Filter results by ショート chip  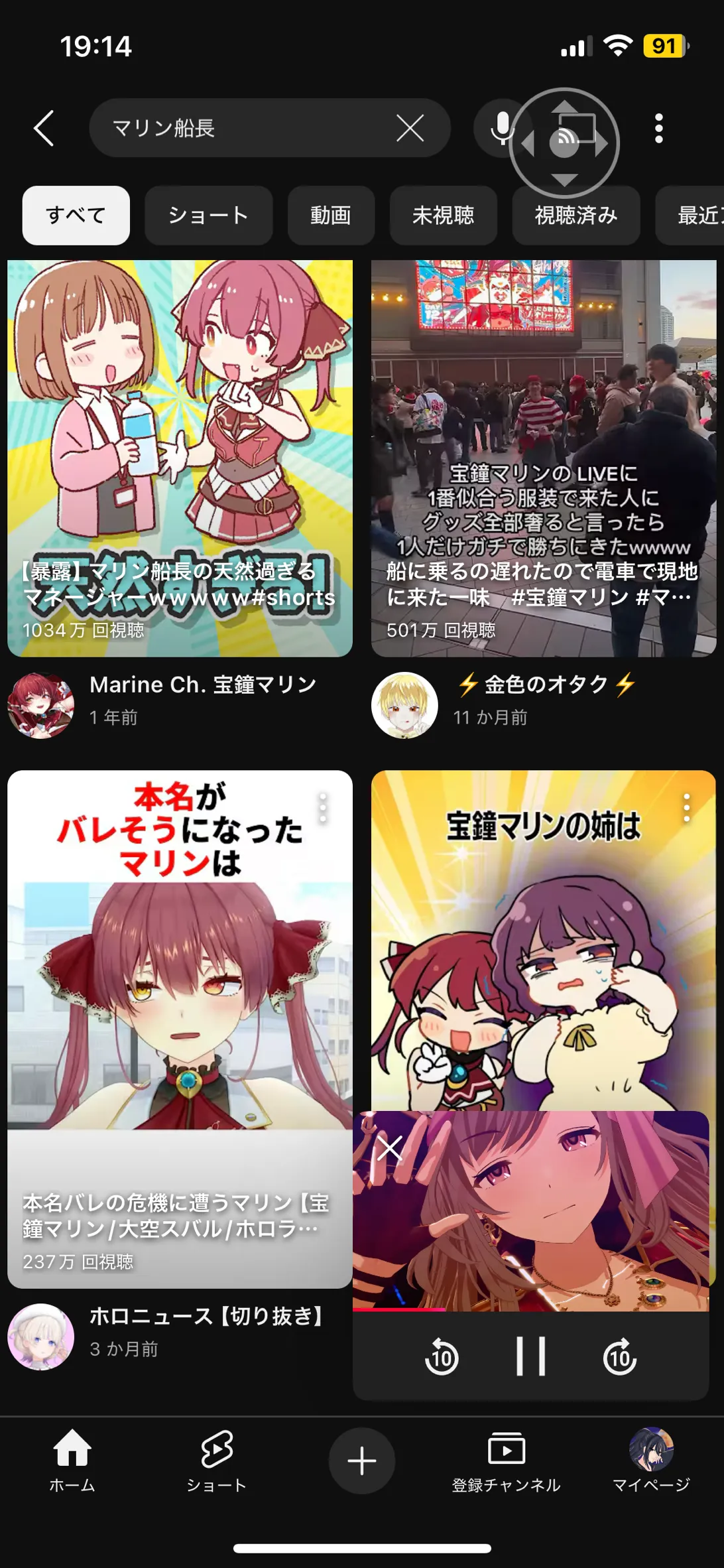(x=209, y=216)
